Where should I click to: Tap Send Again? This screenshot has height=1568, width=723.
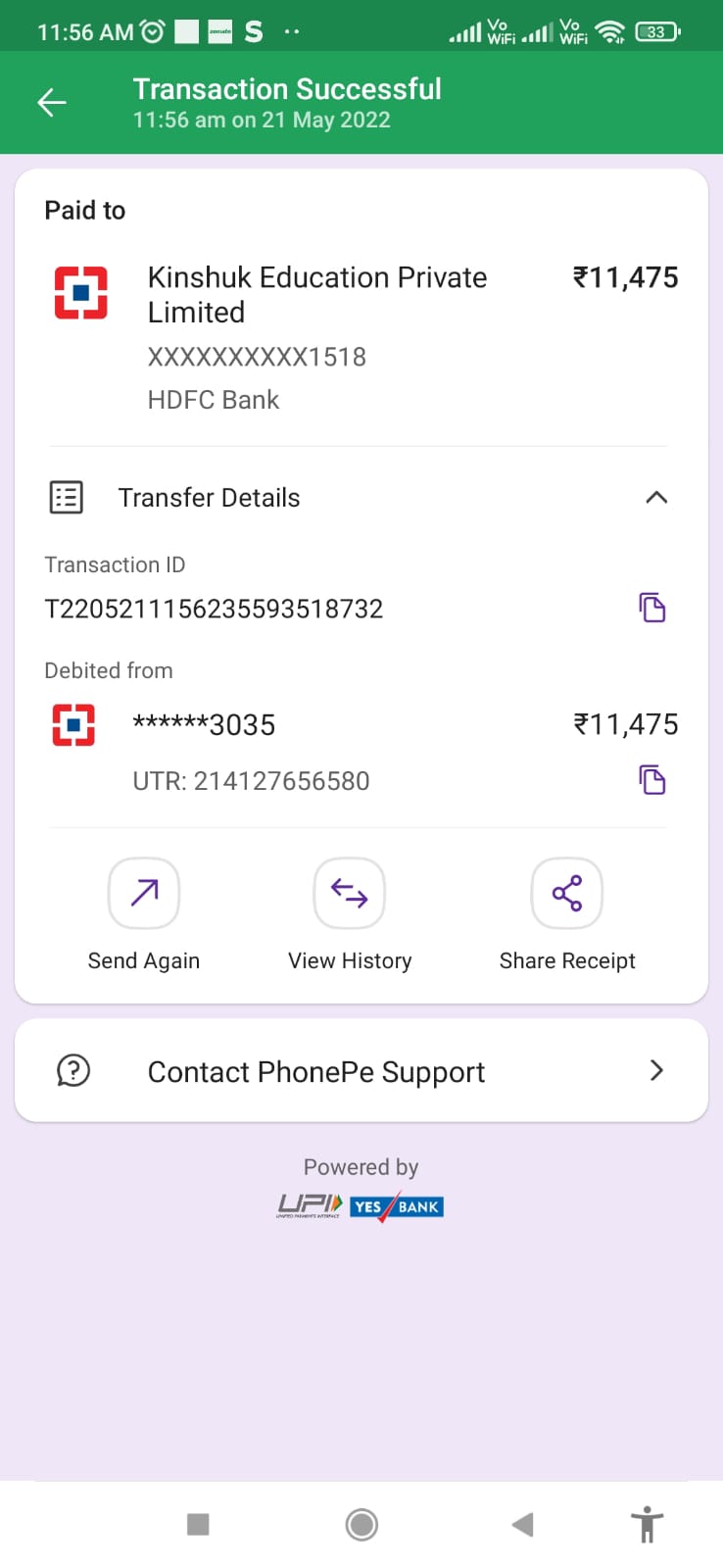coord(144,893)
